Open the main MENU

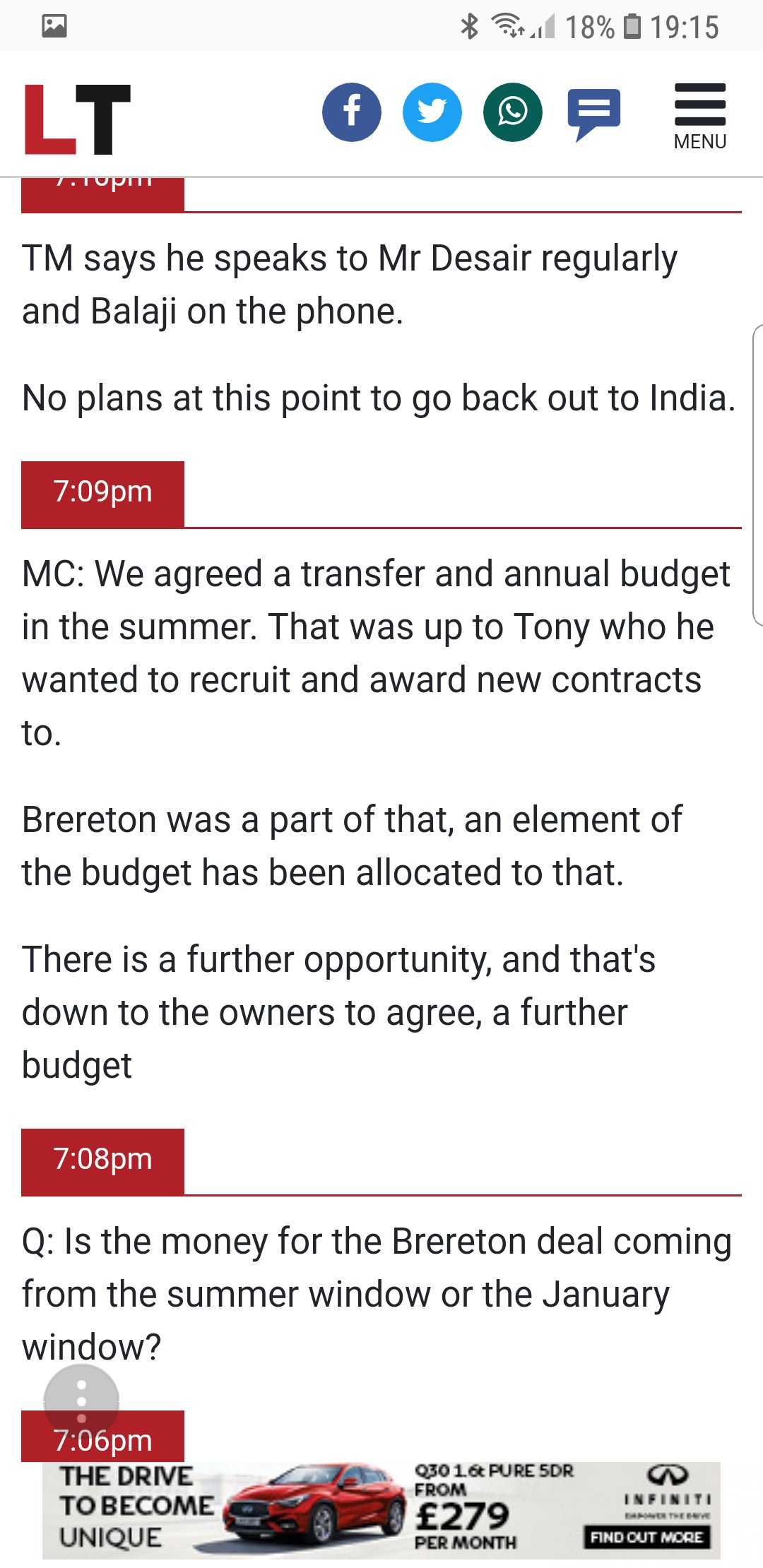(x=700, y=117)
